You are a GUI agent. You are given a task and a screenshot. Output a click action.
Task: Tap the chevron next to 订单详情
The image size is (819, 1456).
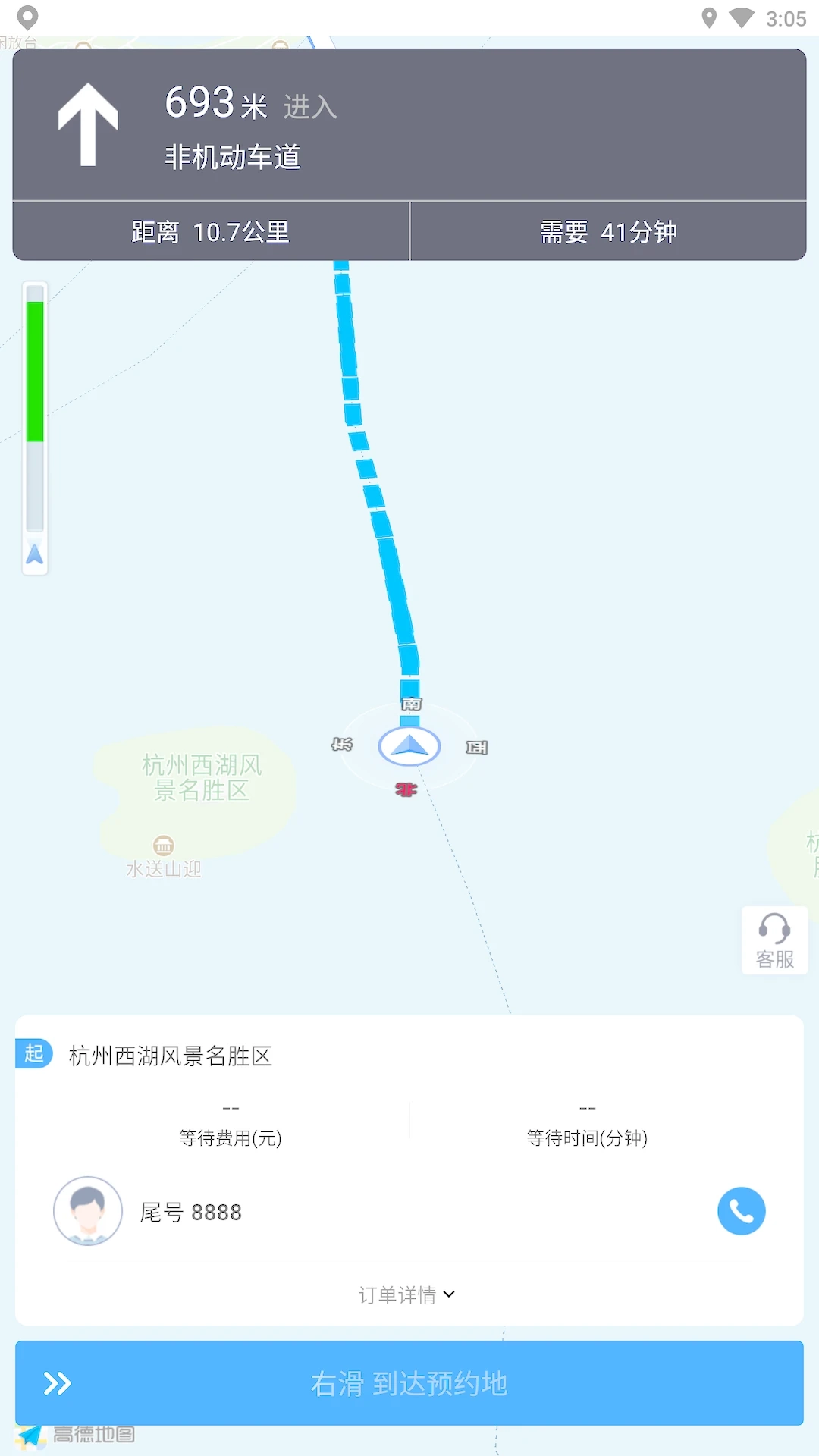click(x=449, y=1295)
